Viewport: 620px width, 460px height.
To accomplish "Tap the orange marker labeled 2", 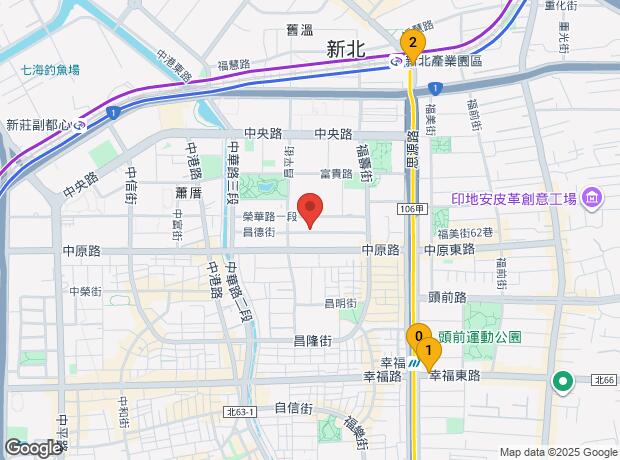I will tap(411, 42).
